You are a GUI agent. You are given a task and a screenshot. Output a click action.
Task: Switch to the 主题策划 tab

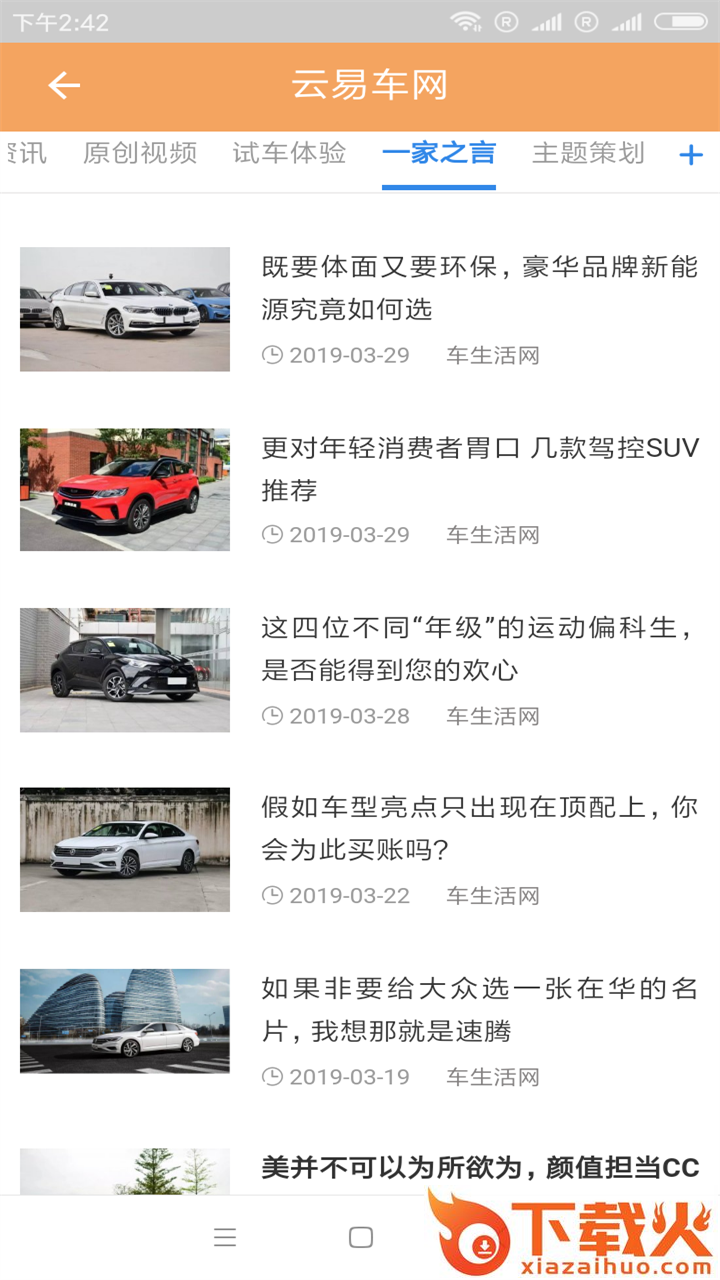[x=588, y=153]
